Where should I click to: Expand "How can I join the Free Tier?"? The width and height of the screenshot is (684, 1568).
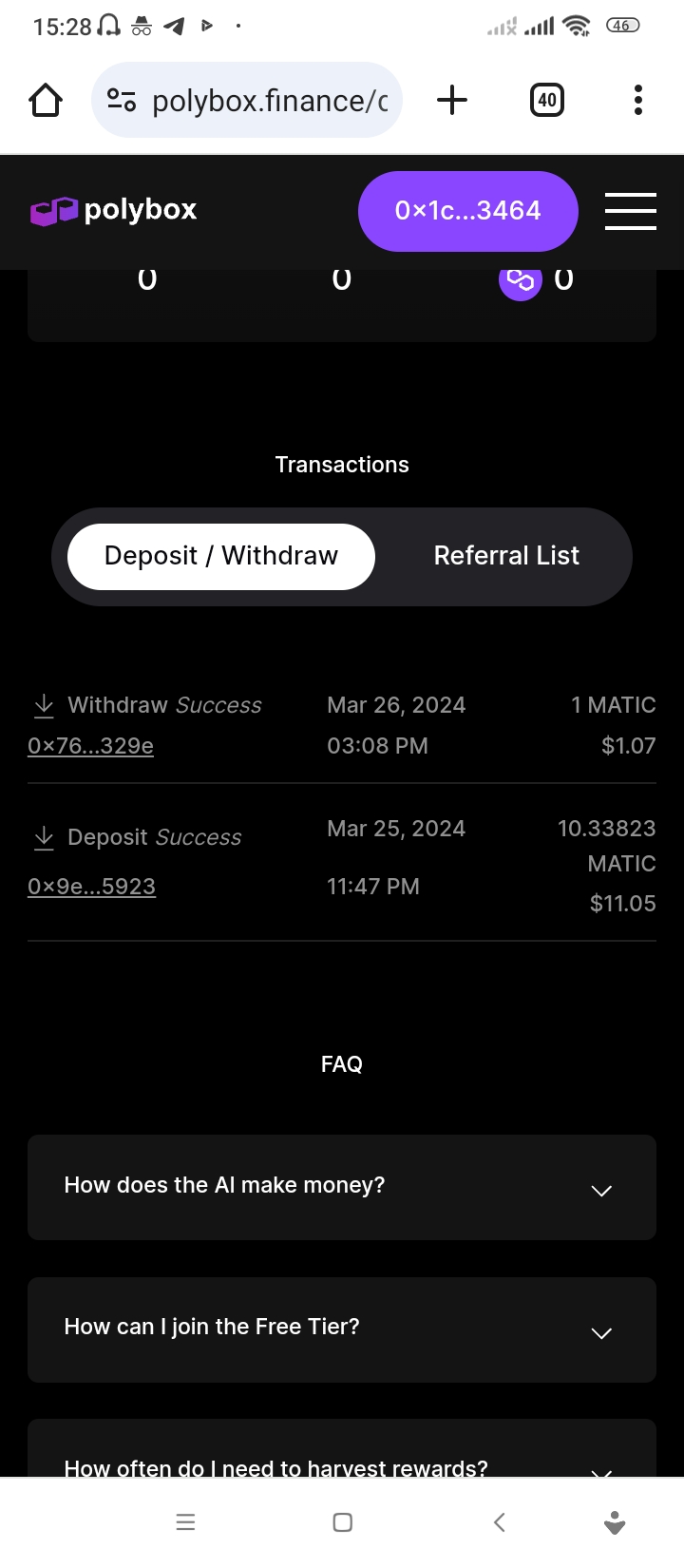coord(342,1329)
